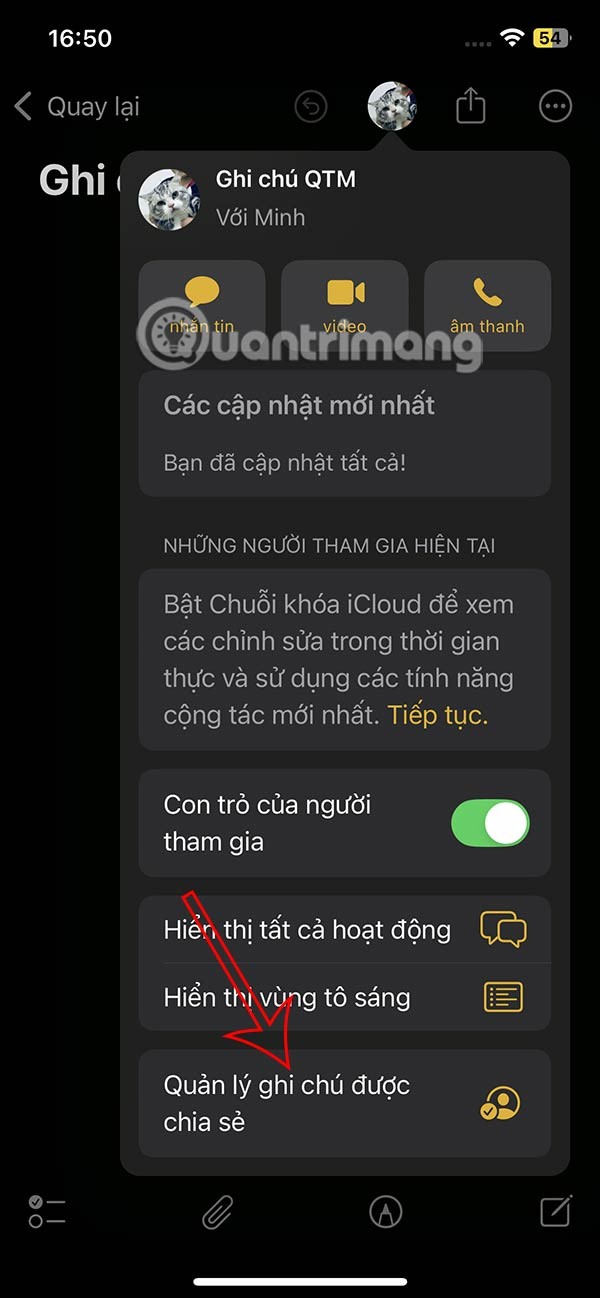Image resolution: width=600 pixels, height=1298 pixels.
Task: Open the share sheet icon
Action: [471, 106]
